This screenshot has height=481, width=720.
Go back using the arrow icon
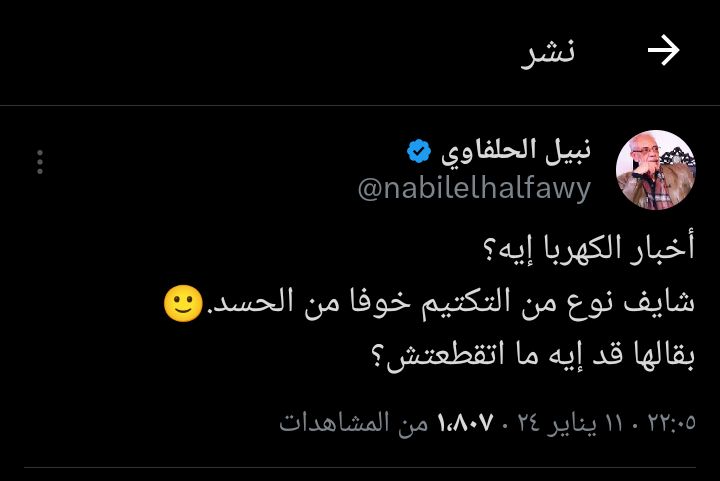coord(663,52)
